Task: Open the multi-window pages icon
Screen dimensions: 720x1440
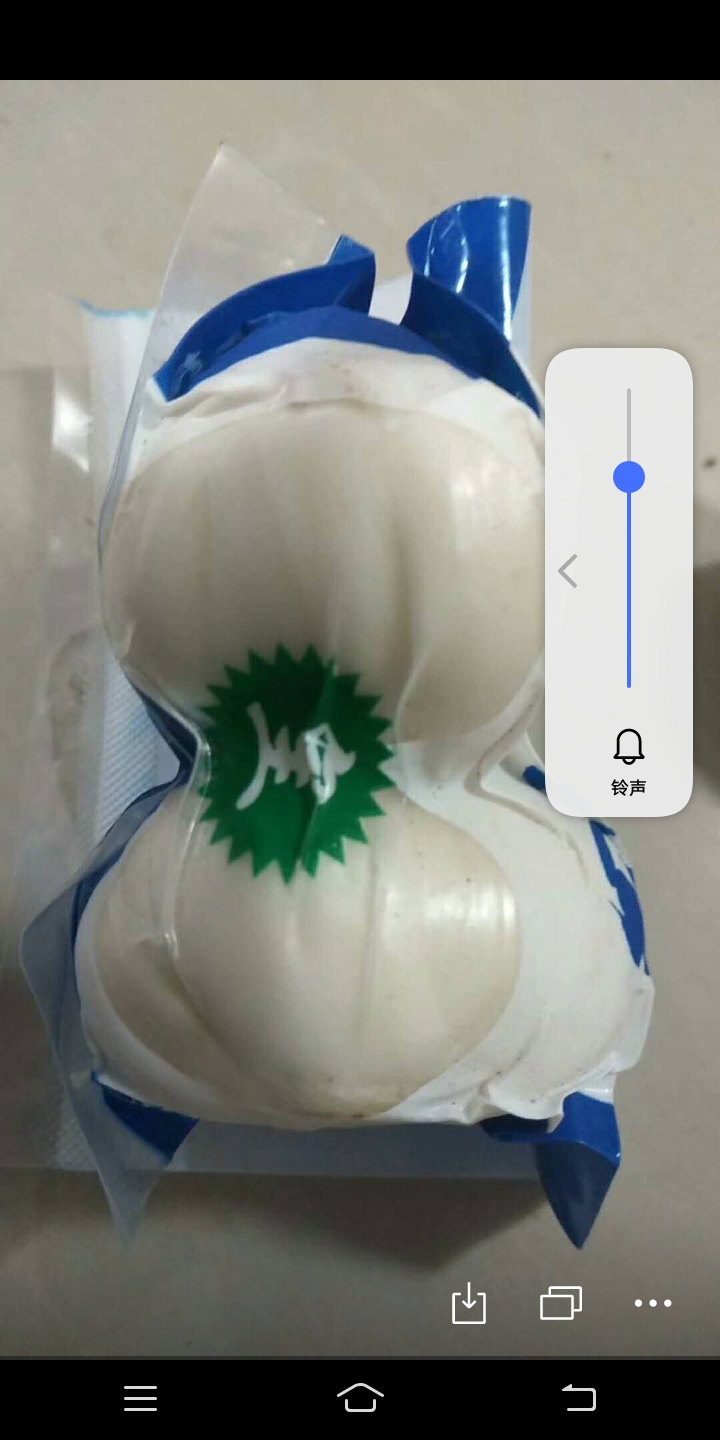Action: [561, 1303]
